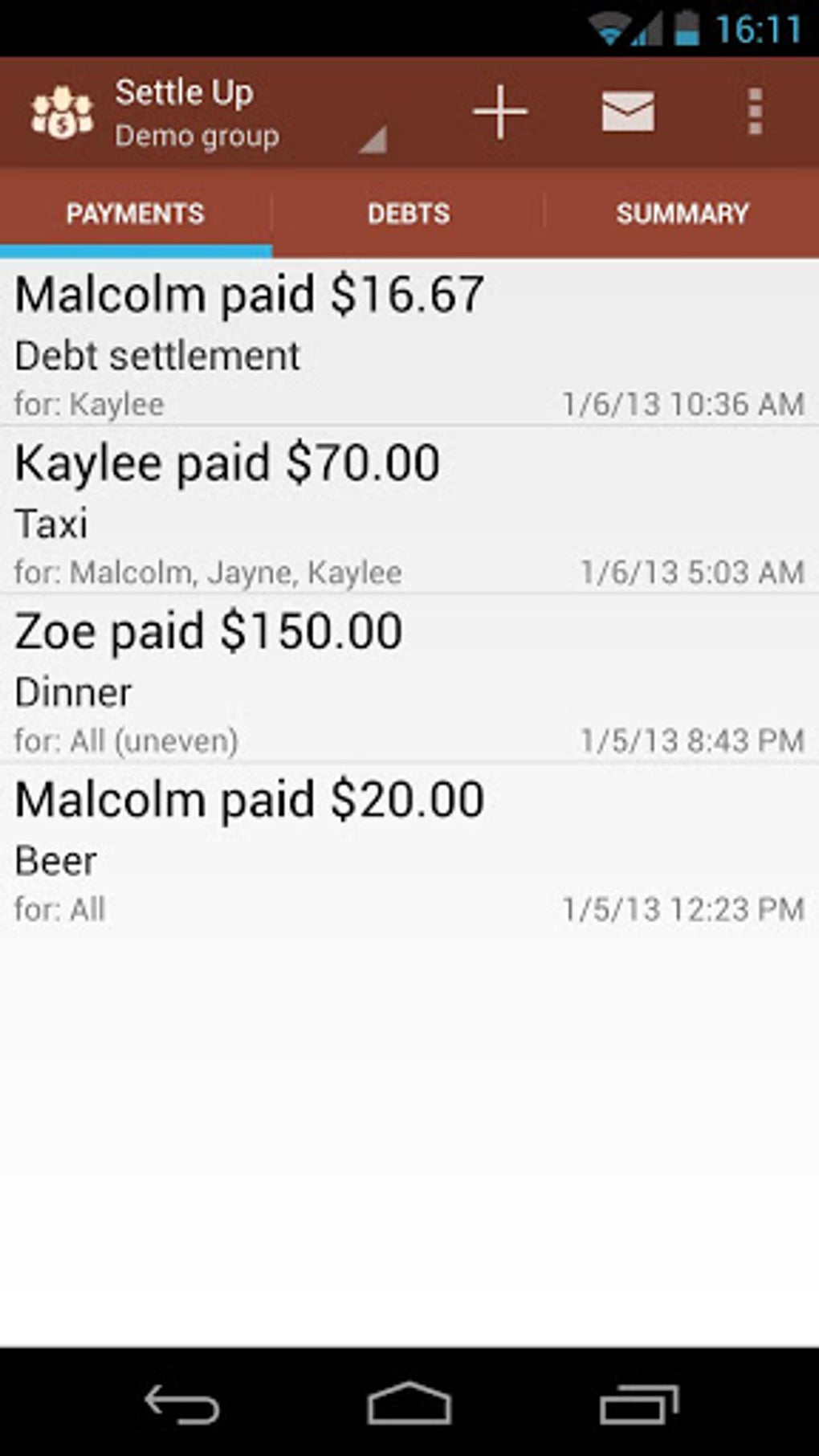Switch to the Debts tab
Screen dimensions: 819x1456
click(x=409, y=214)
